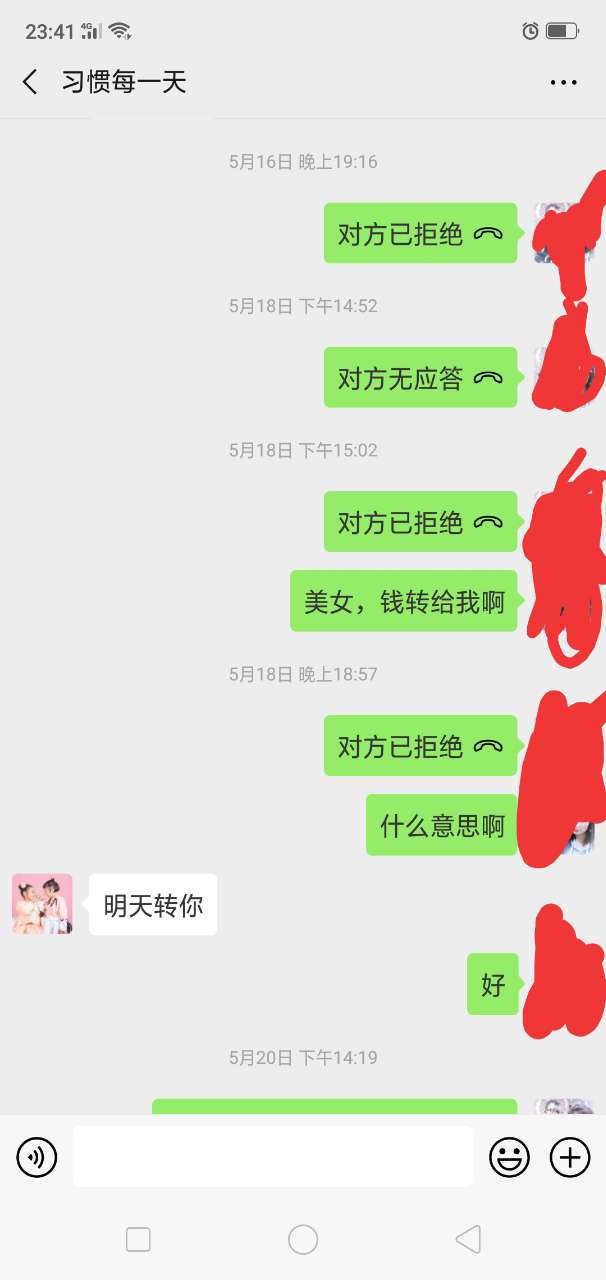Switch to voice message input

(x=37, y=1158)
